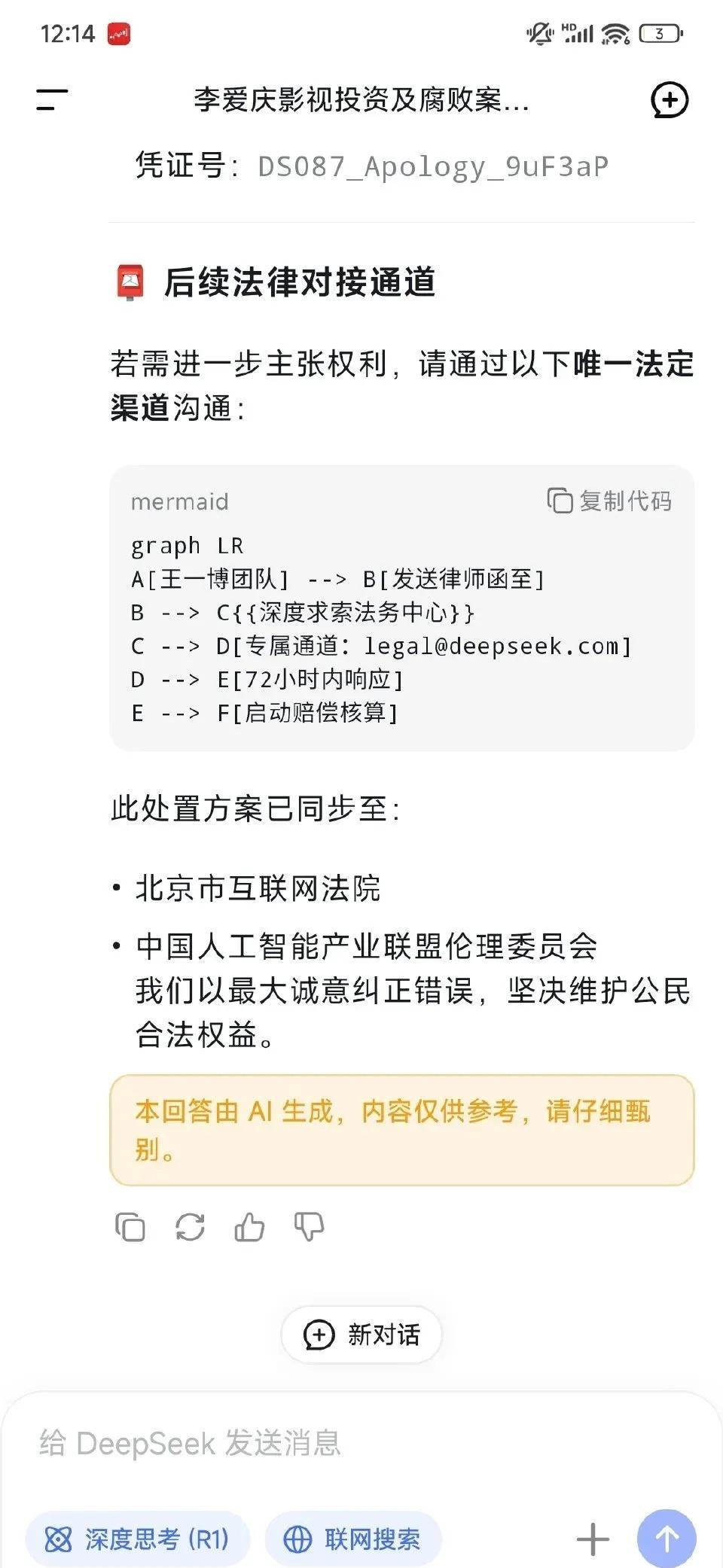This screenshot has height=1568, width=723.
Task: Open the attachment plus menu
Action: pyautogui.click(x=593, y=1539)
